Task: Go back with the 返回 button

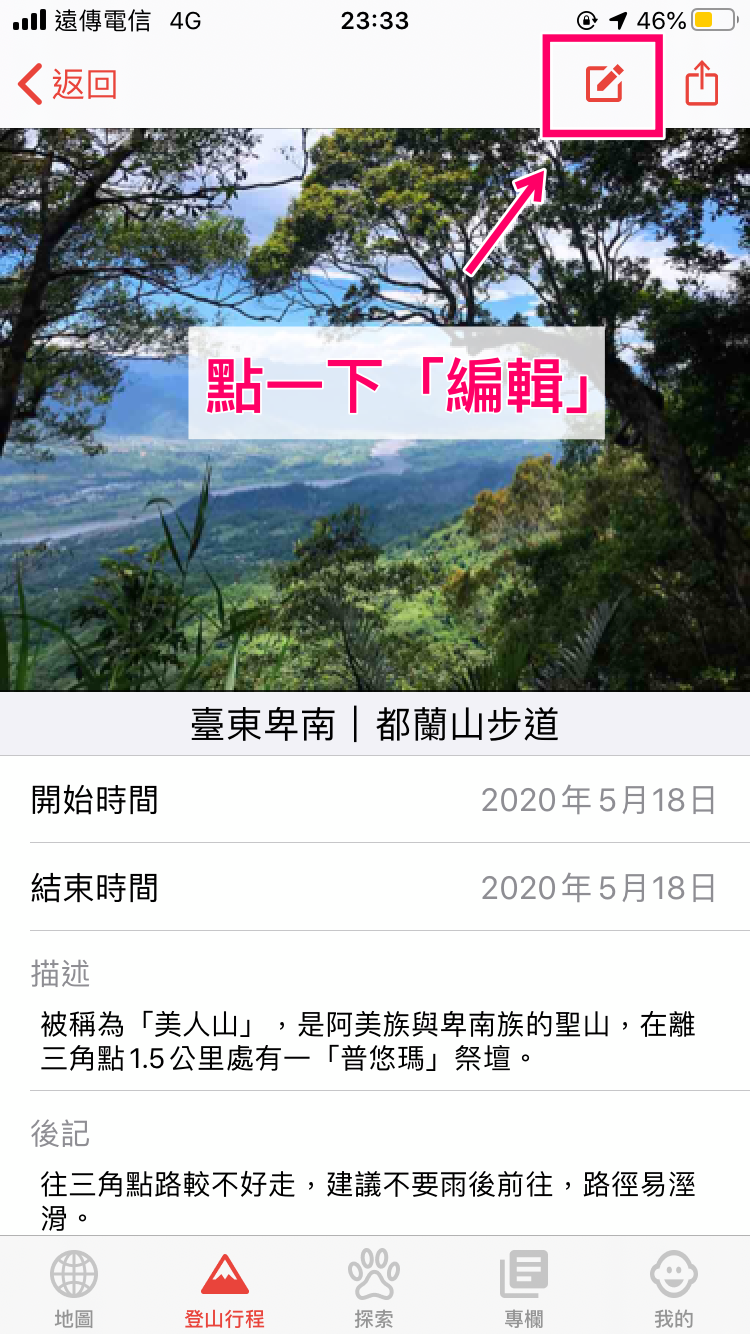Action: pyautogui.click(x=68, y=85)
